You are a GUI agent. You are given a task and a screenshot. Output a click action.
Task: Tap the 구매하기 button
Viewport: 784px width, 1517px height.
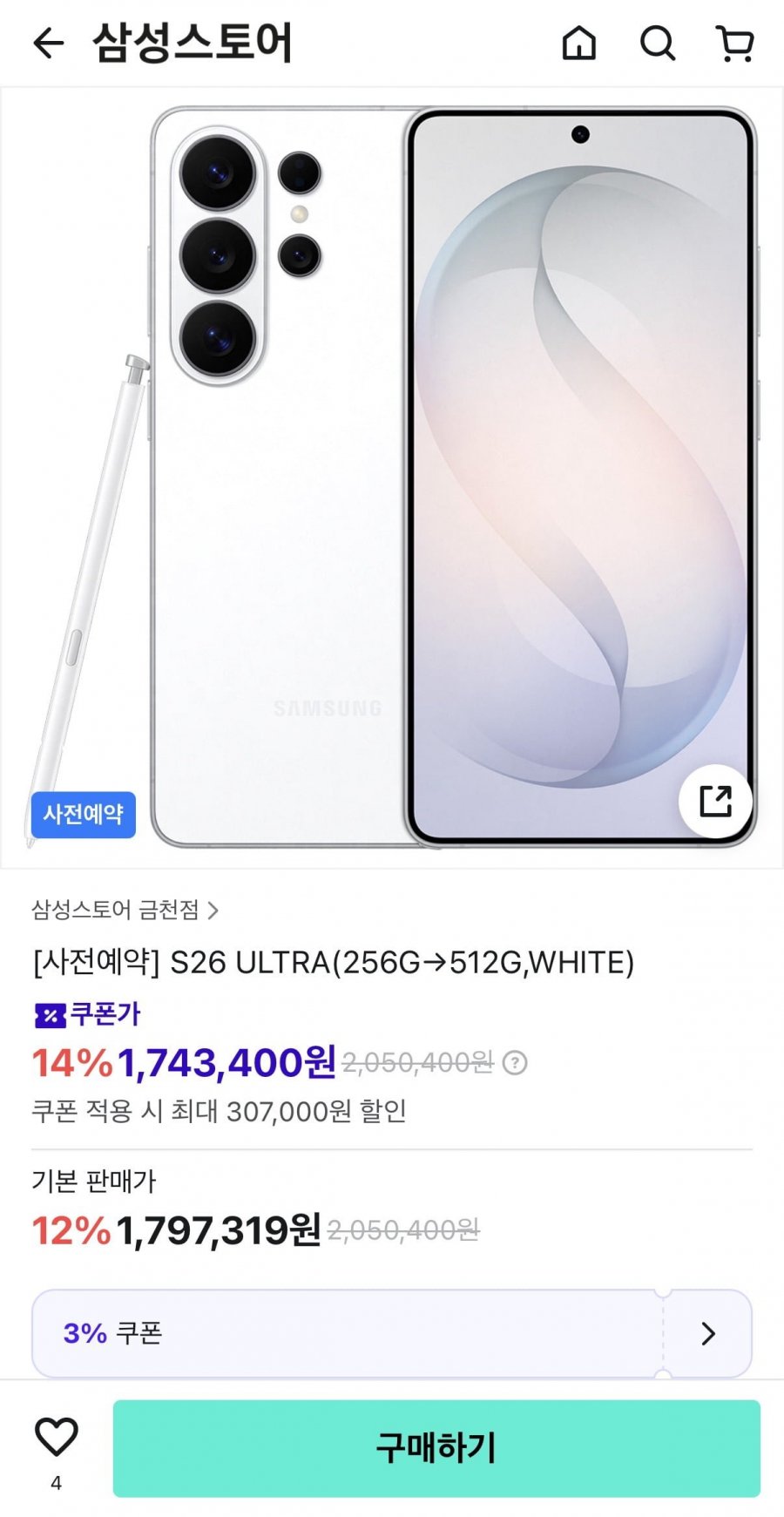(436, 1448)
